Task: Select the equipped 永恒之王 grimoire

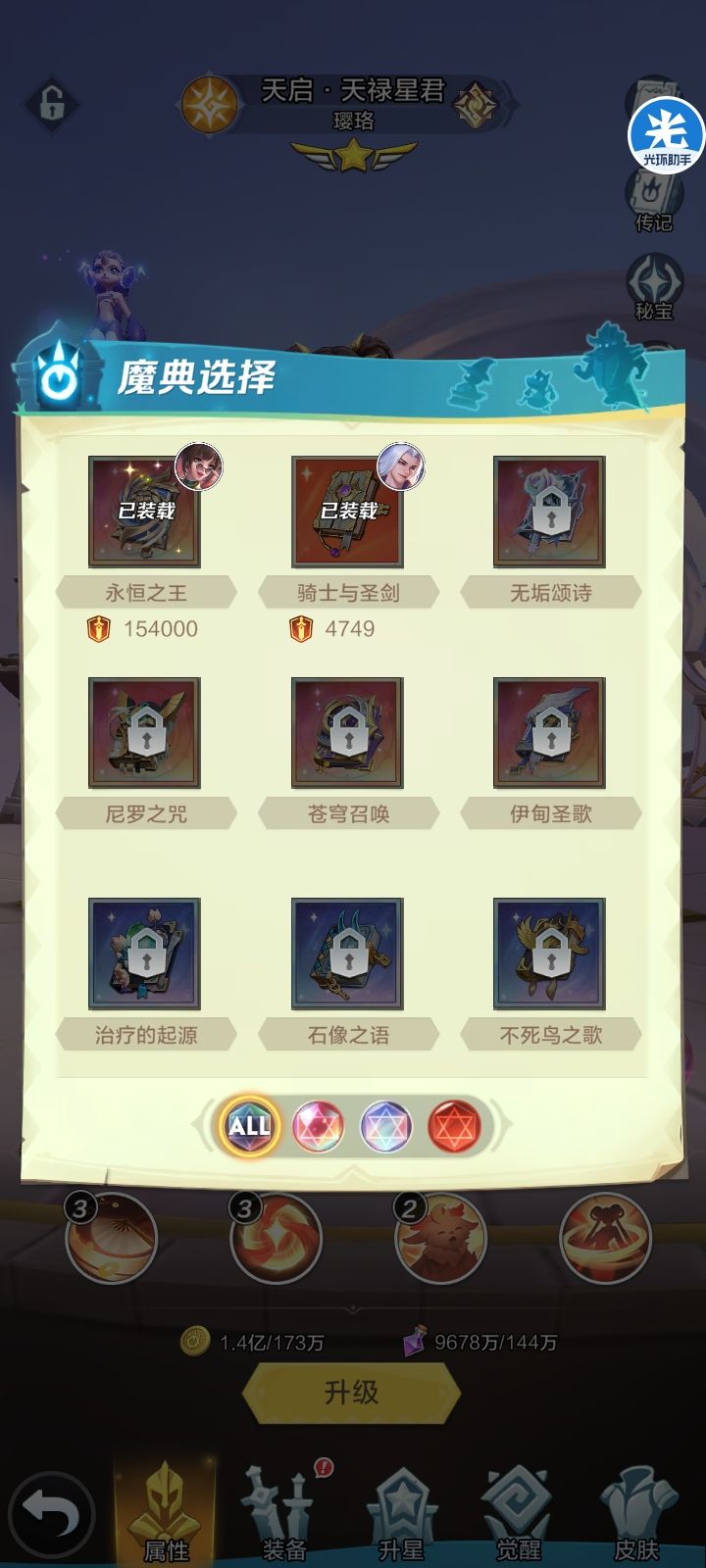Action: pos(145,513)
